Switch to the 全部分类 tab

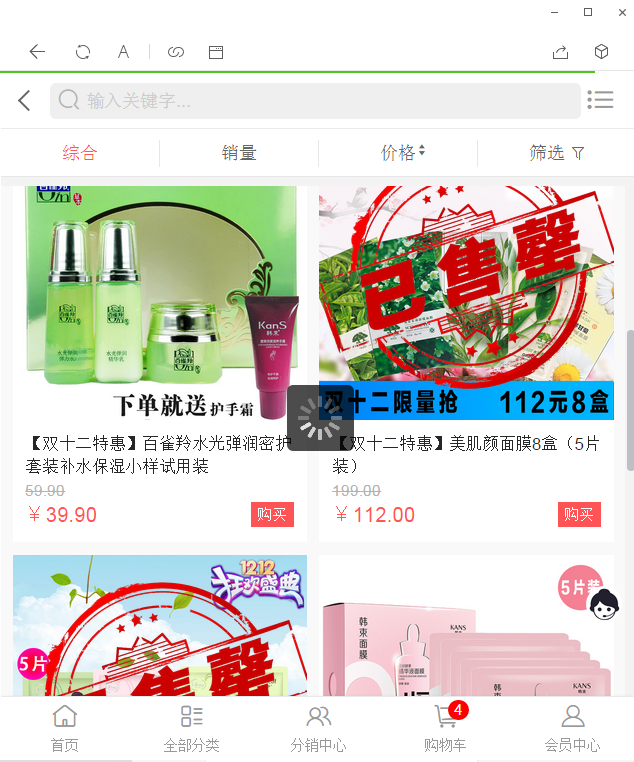(x=191, y=728)
